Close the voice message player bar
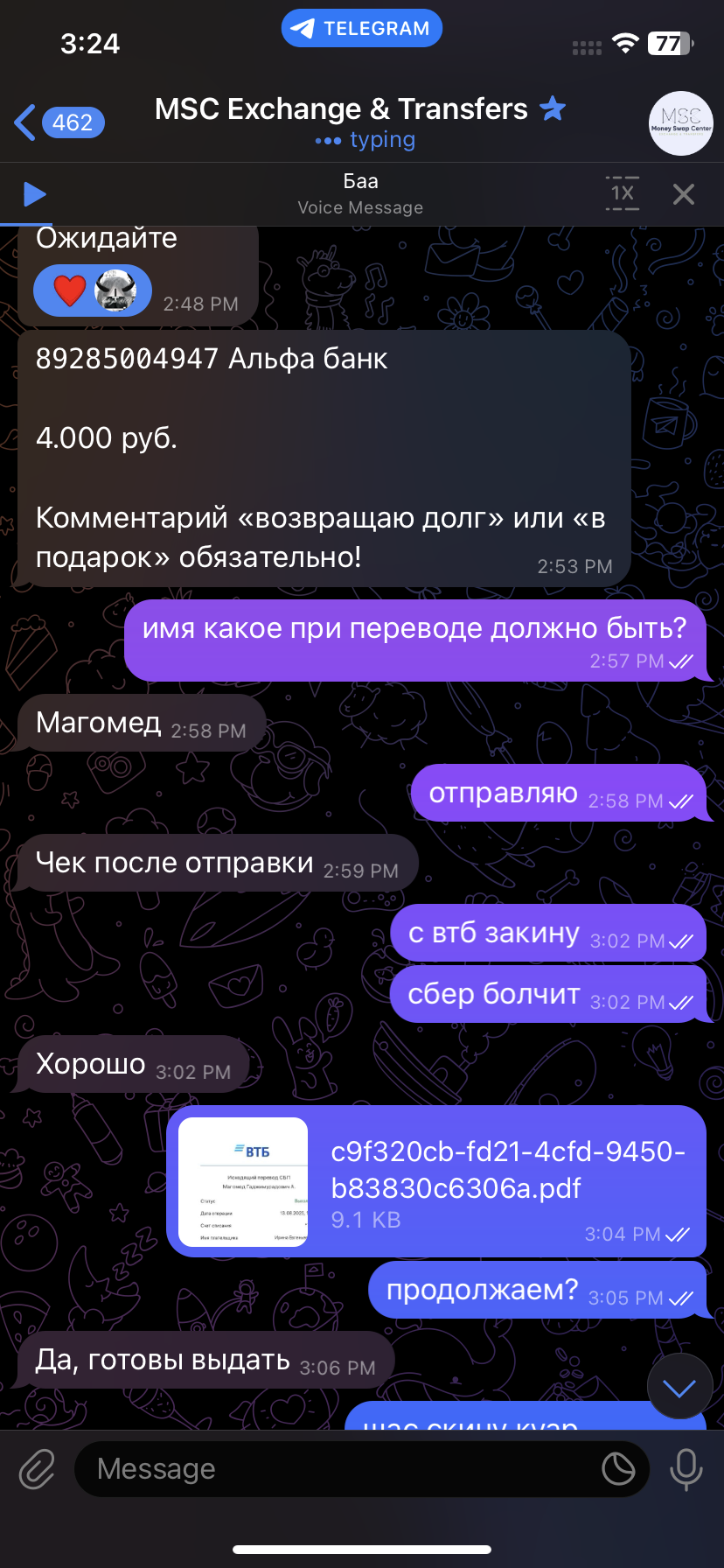Image resolution: width=724 pixels, height=1568 pixels. (684, 193)
